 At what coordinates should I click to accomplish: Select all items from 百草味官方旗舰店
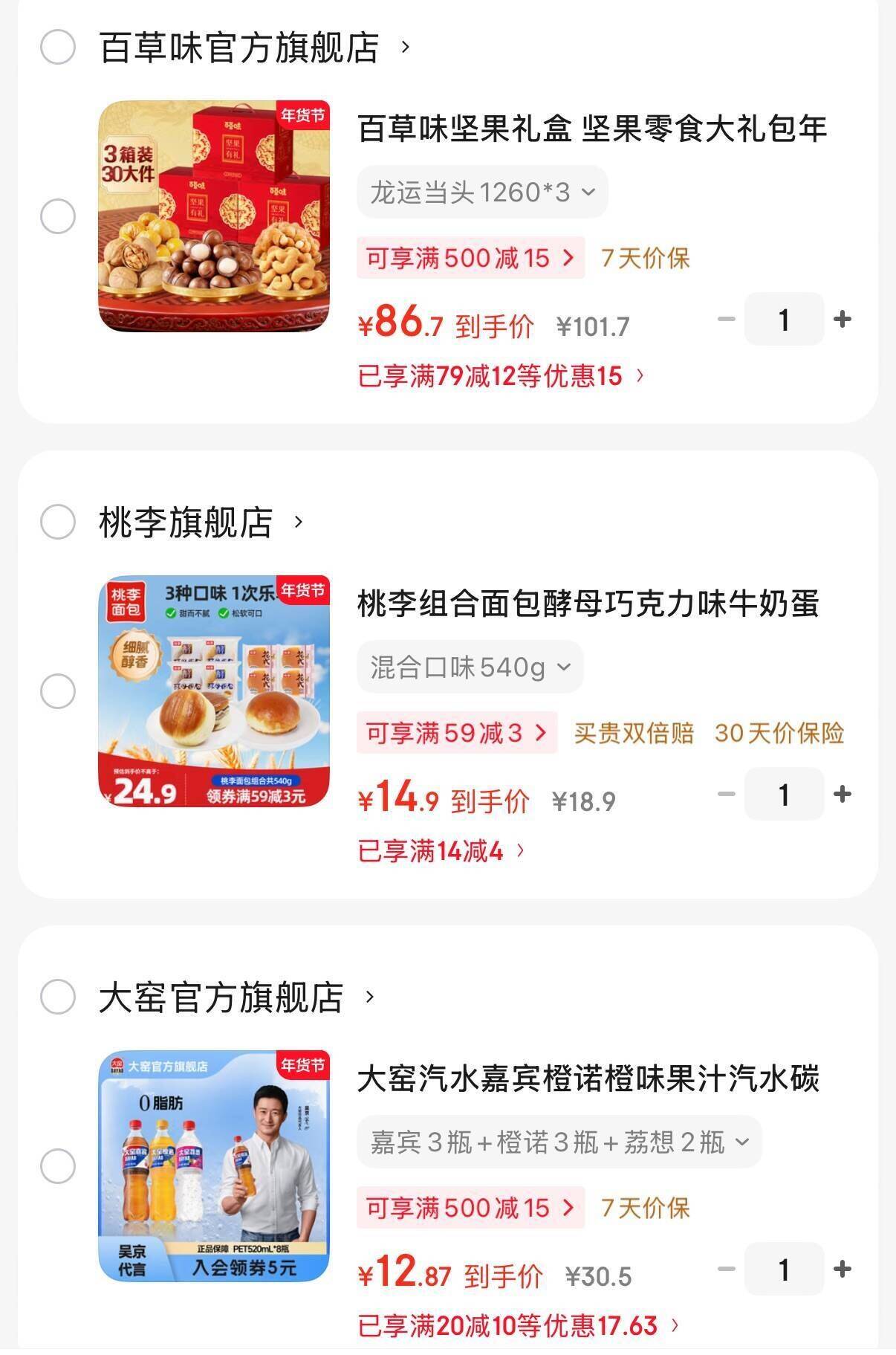click(x=58, y=48)
